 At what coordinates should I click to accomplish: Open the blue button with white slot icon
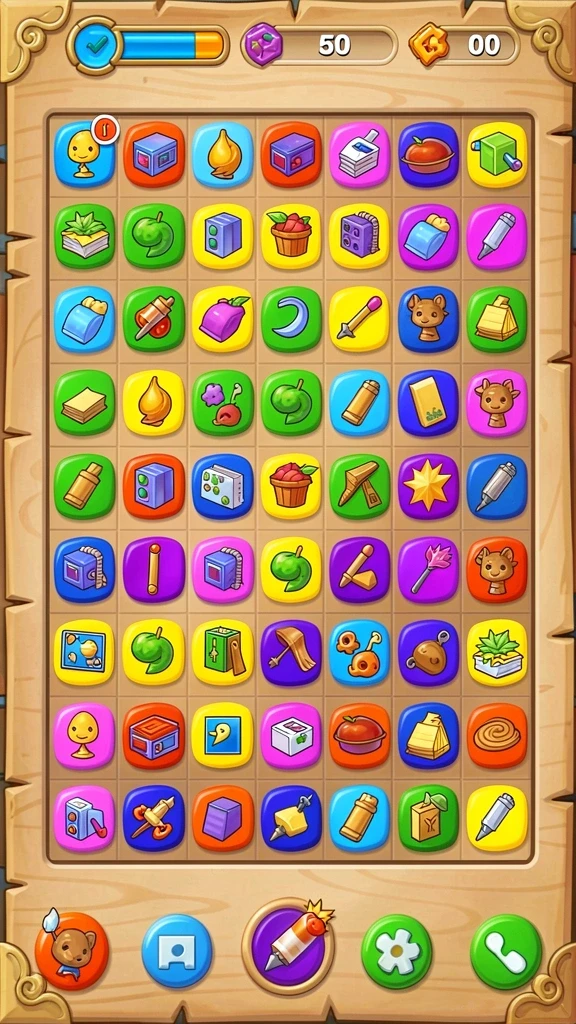177,951
